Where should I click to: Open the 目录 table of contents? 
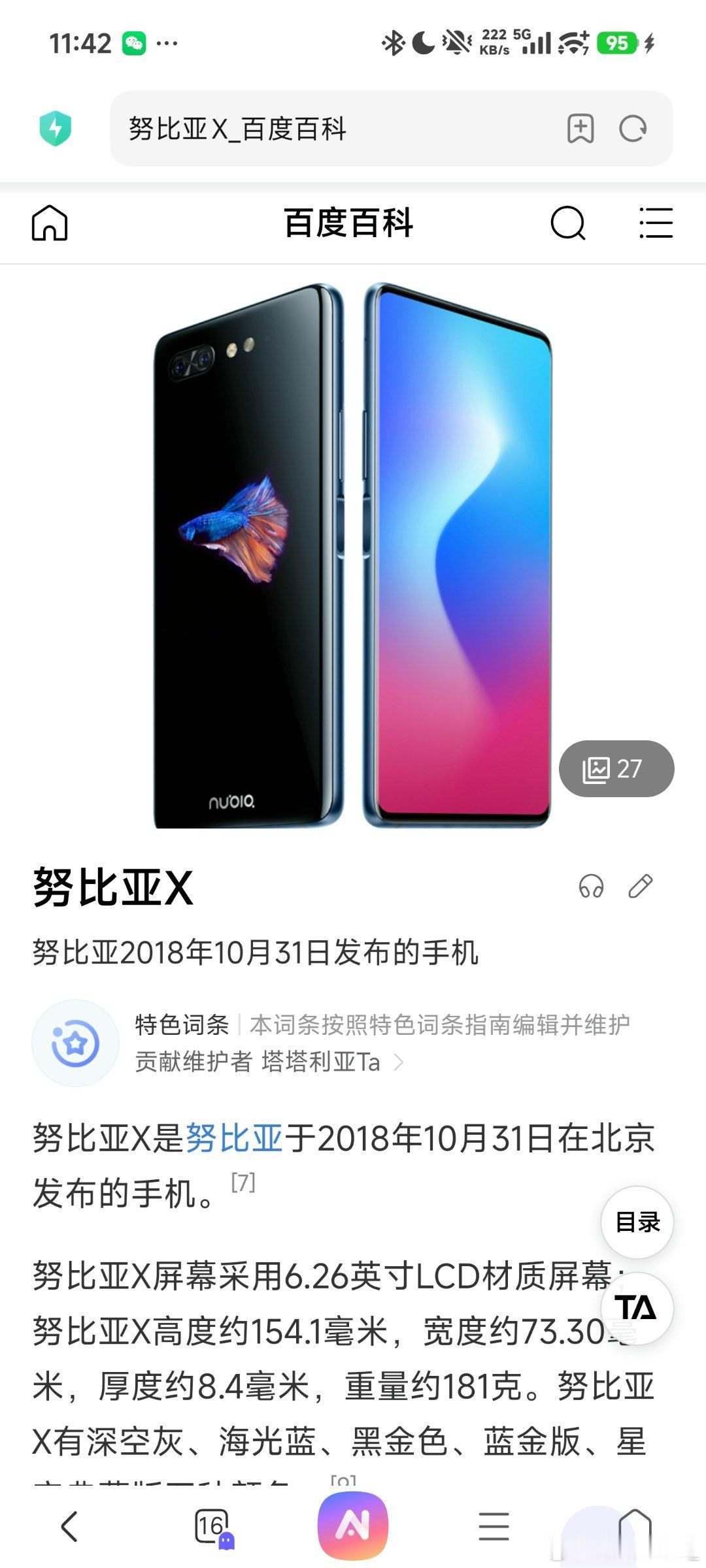637,1222
